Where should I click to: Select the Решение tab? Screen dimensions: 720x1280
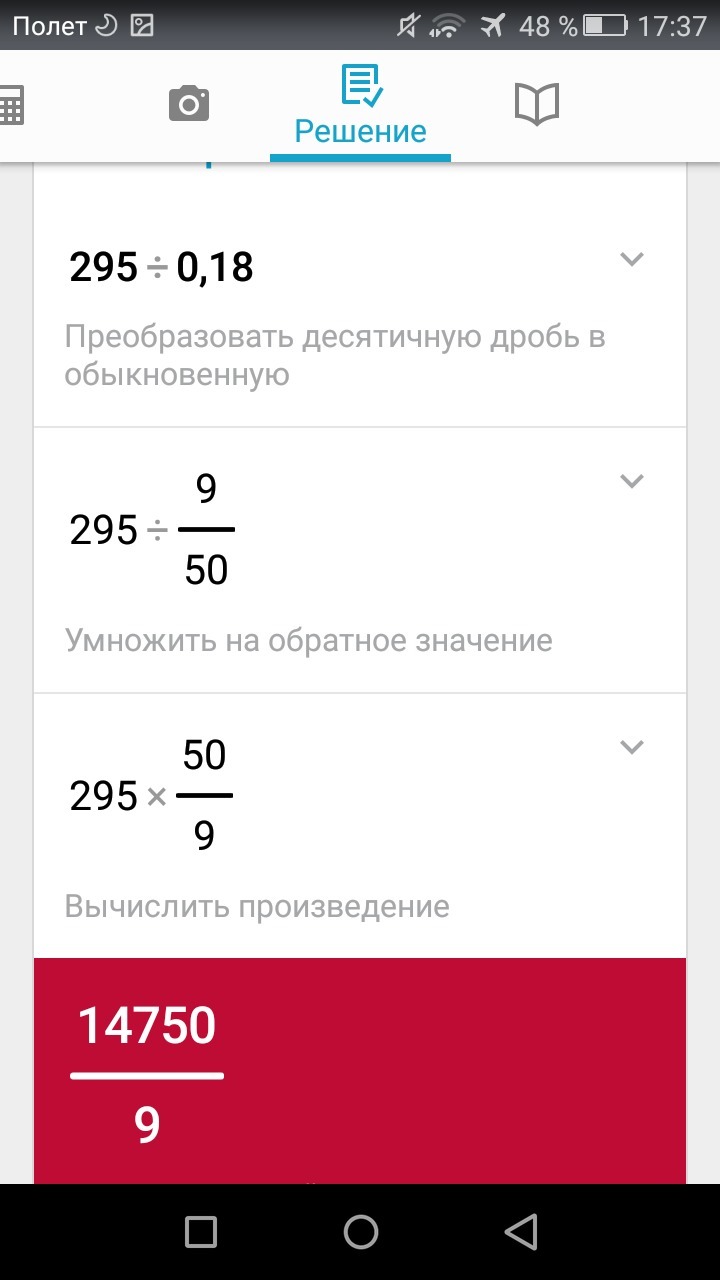click(x=360, y=106)
